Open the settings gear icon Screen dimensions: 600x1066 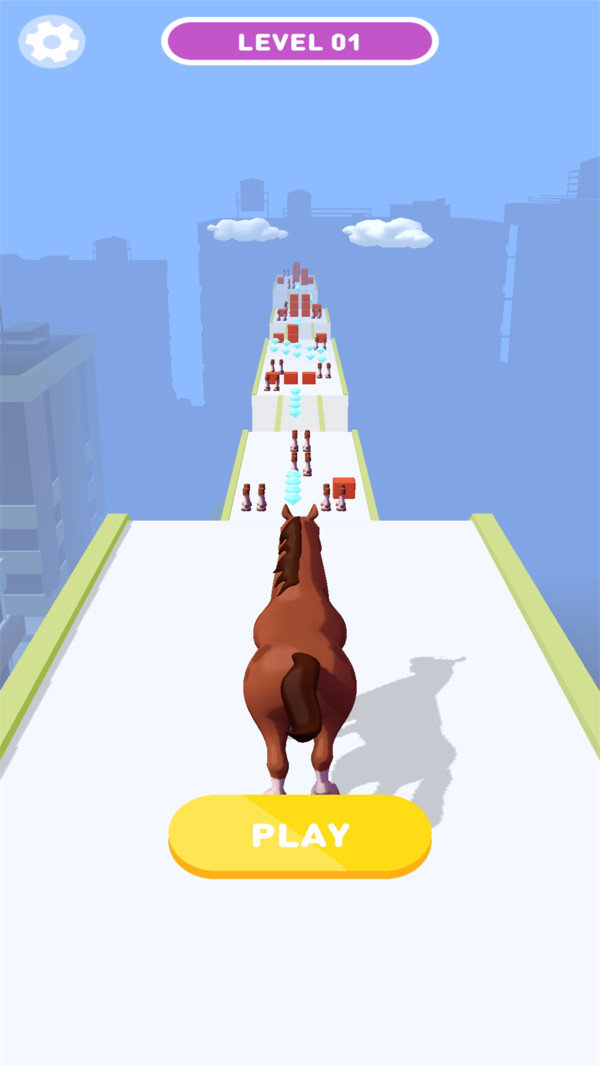(52, 42)
